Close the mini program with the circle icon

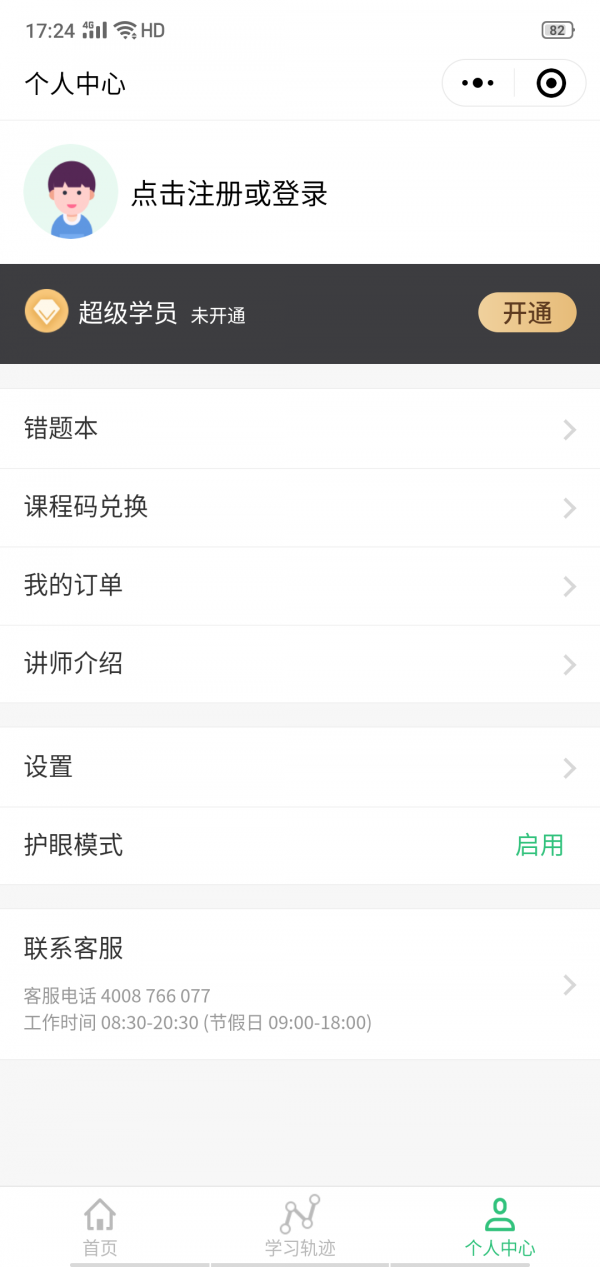click(551, 83)
